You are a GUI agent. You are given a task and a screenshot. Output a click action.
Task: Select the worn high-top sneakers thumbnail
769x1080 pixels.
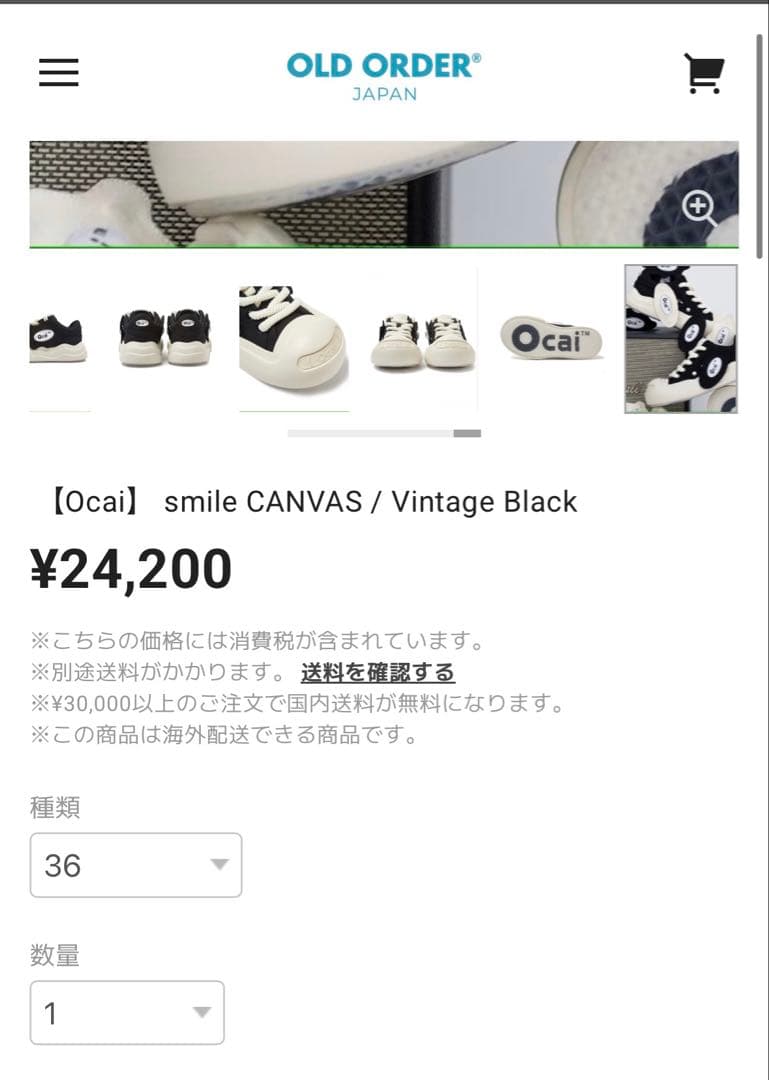[681, 337]
